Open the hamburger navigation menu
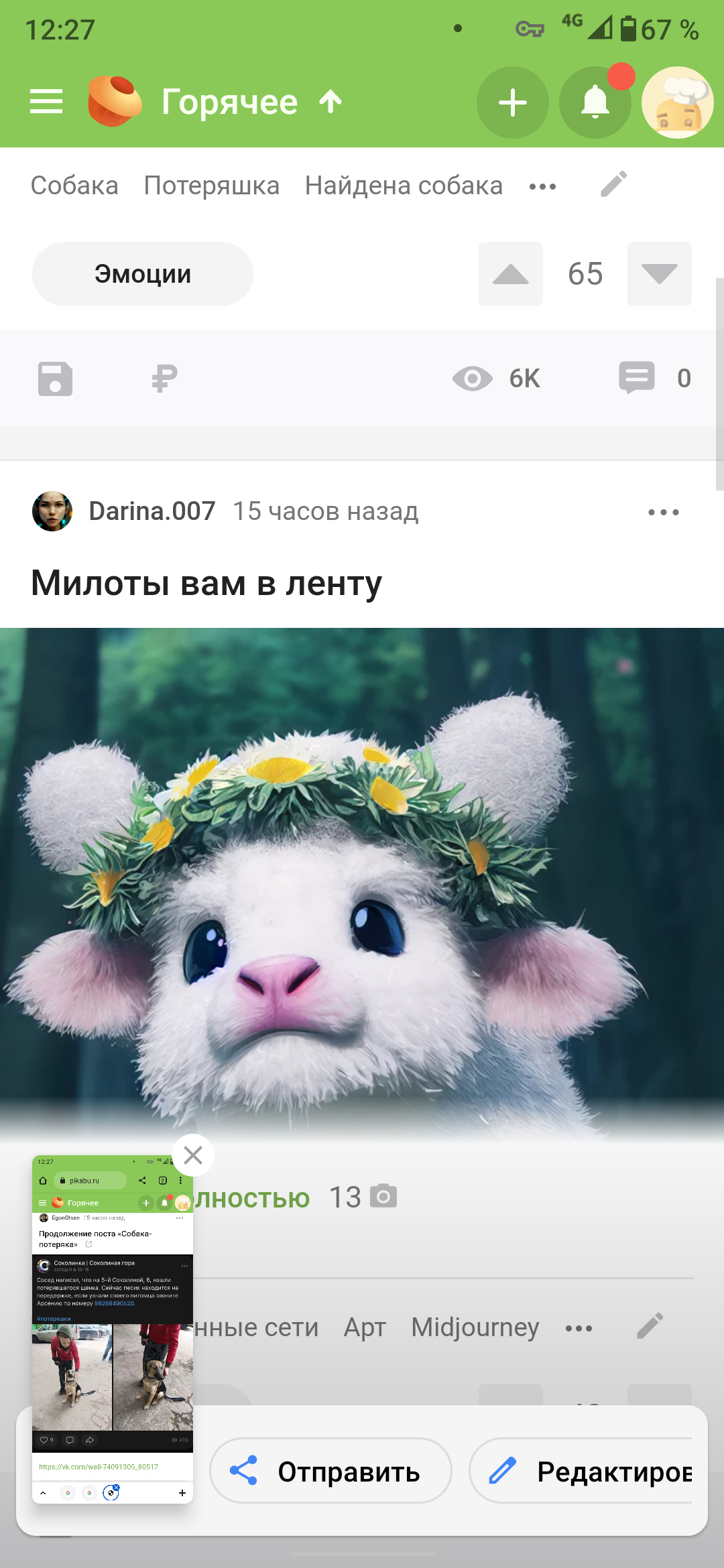The height and width of the screenshot is (1568, 724). (46, 102)
